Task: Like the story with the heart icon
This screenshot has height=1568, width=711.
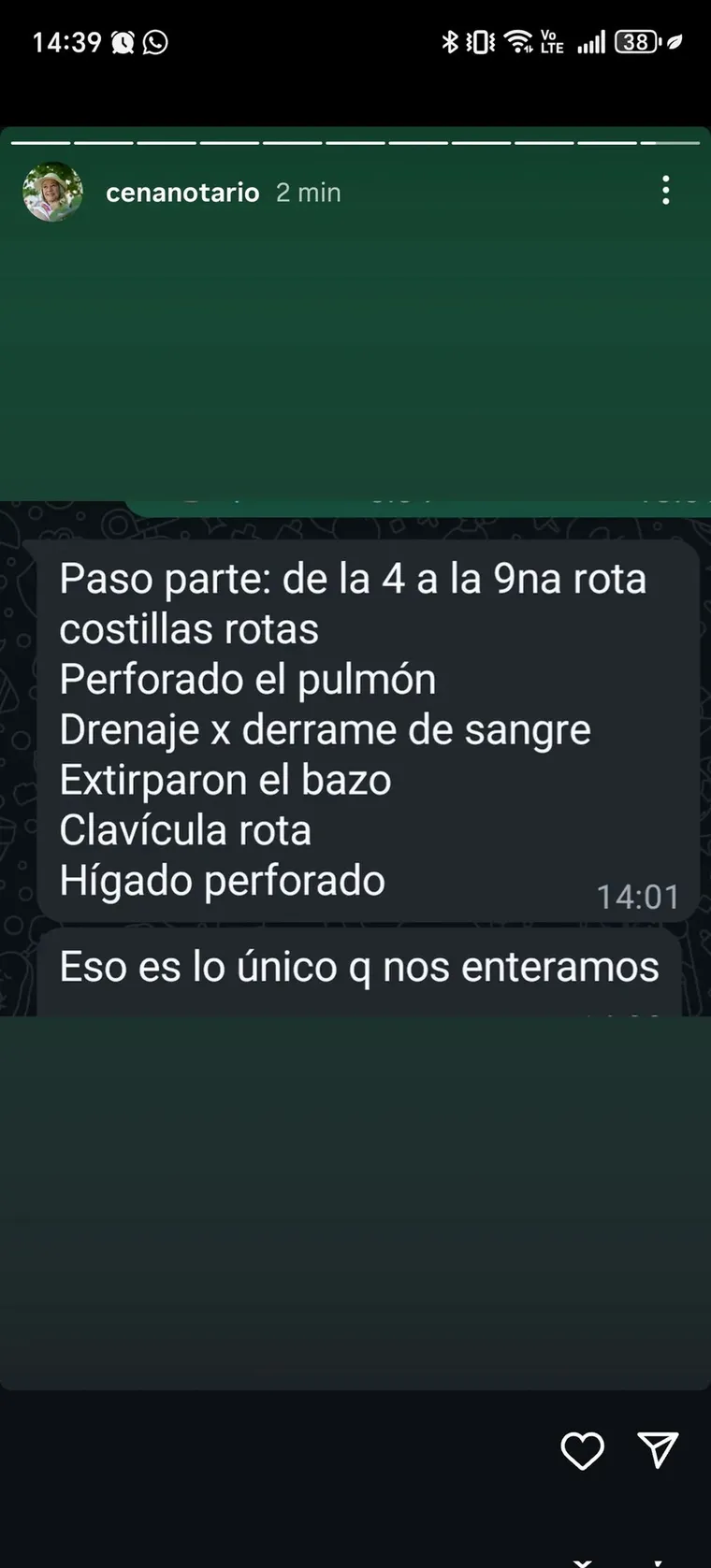Action: click(582, 1451)
